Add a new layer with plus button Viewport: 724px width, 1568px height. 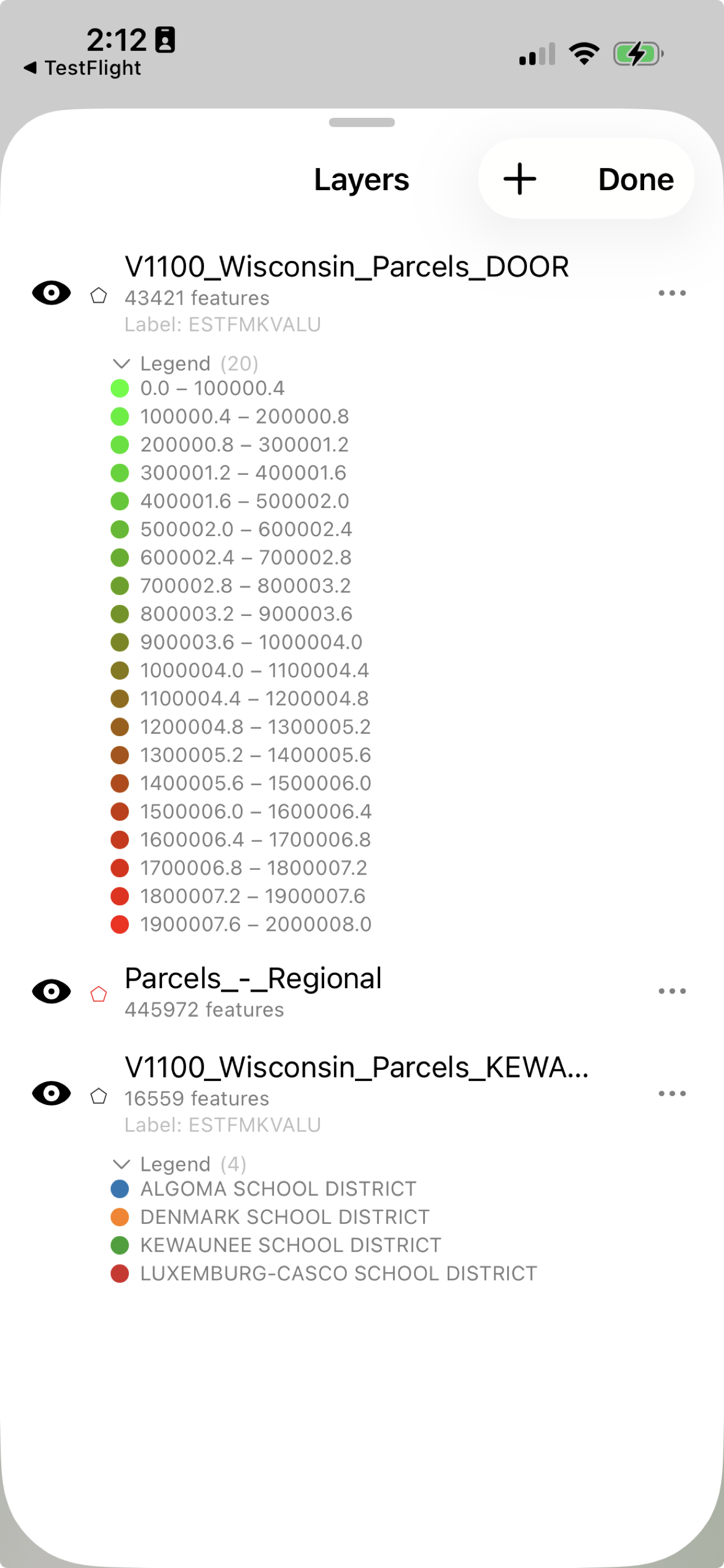pos(519,179)
